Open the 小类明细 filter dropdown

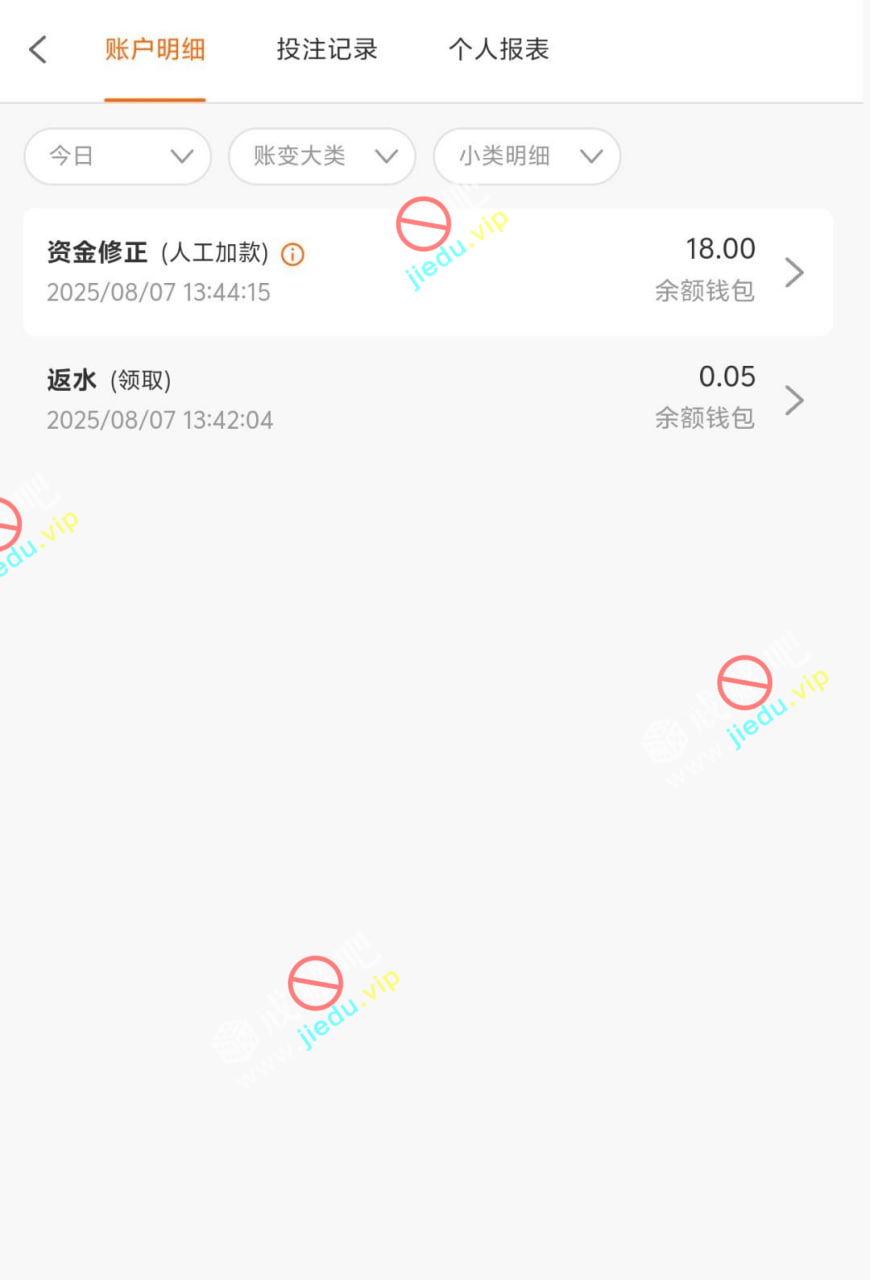coord(527,156)
